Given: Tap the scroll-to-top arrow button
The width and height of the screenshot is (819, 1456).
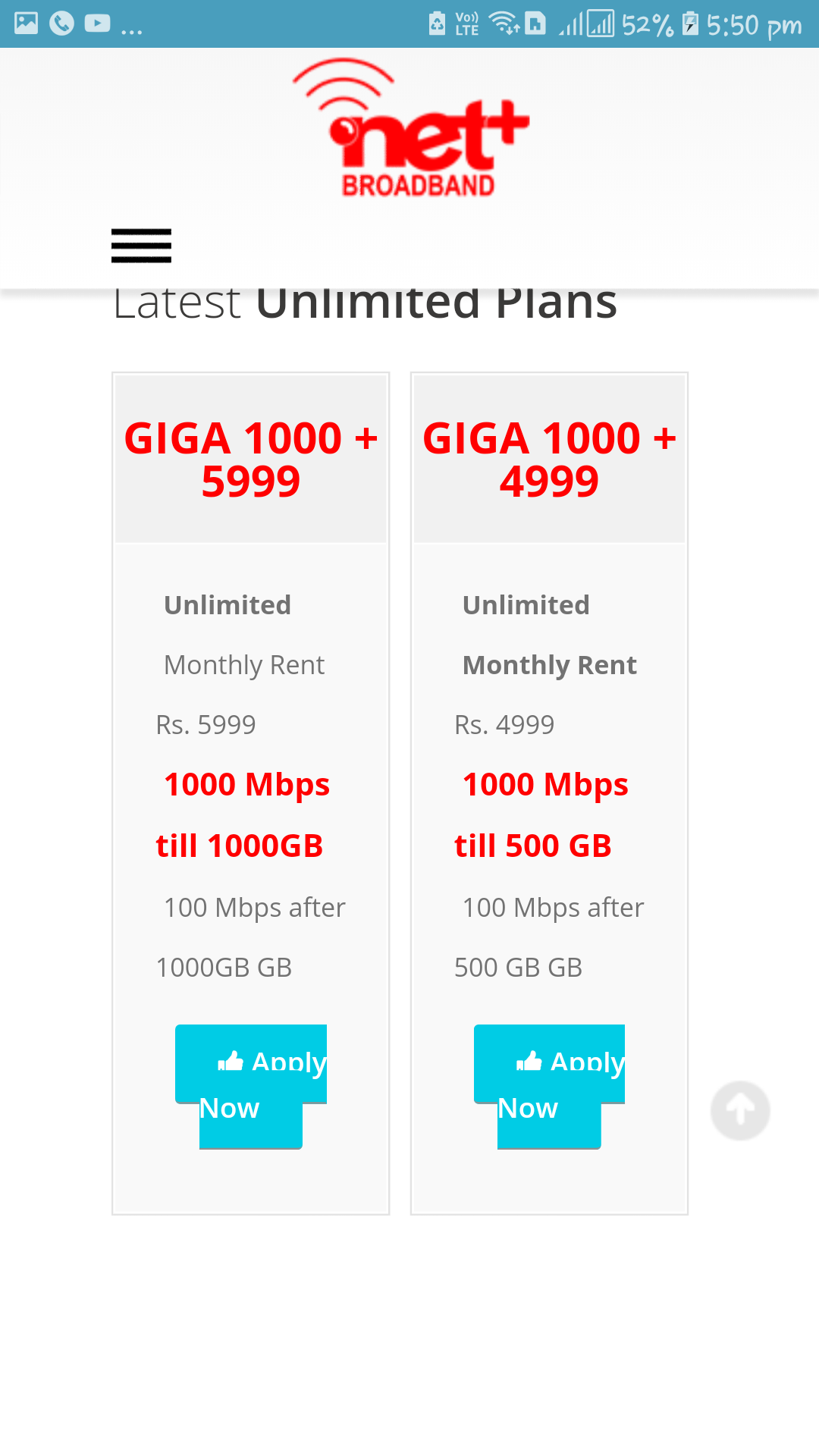Looking at the screenshot, I should (x=739, y=1109).
